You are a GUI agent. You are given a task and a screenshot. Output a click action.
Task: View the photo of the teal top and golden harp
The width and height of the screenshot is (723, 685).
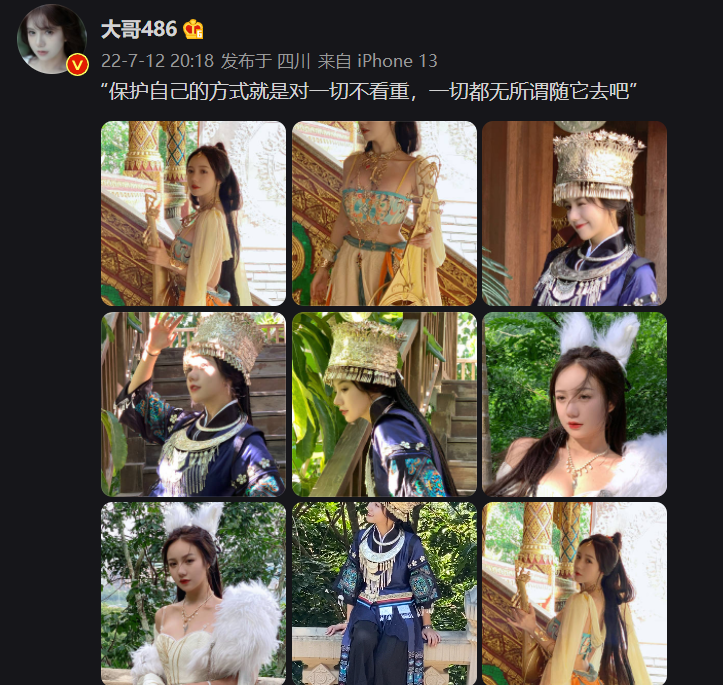(x=384, y=213)
